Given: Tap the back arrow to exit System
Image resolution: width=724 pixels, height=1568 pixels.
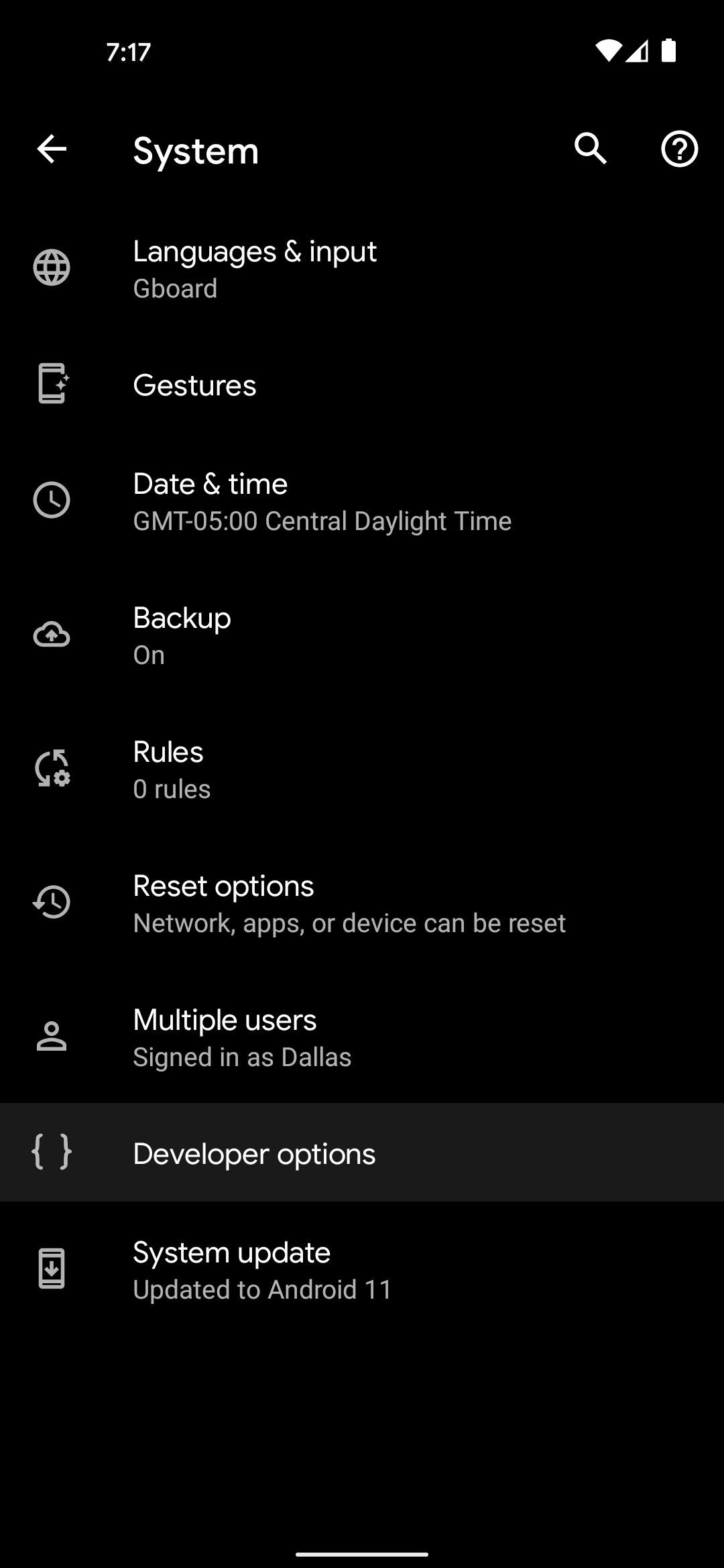Looking at the screenshot, I should click(51, 149).
